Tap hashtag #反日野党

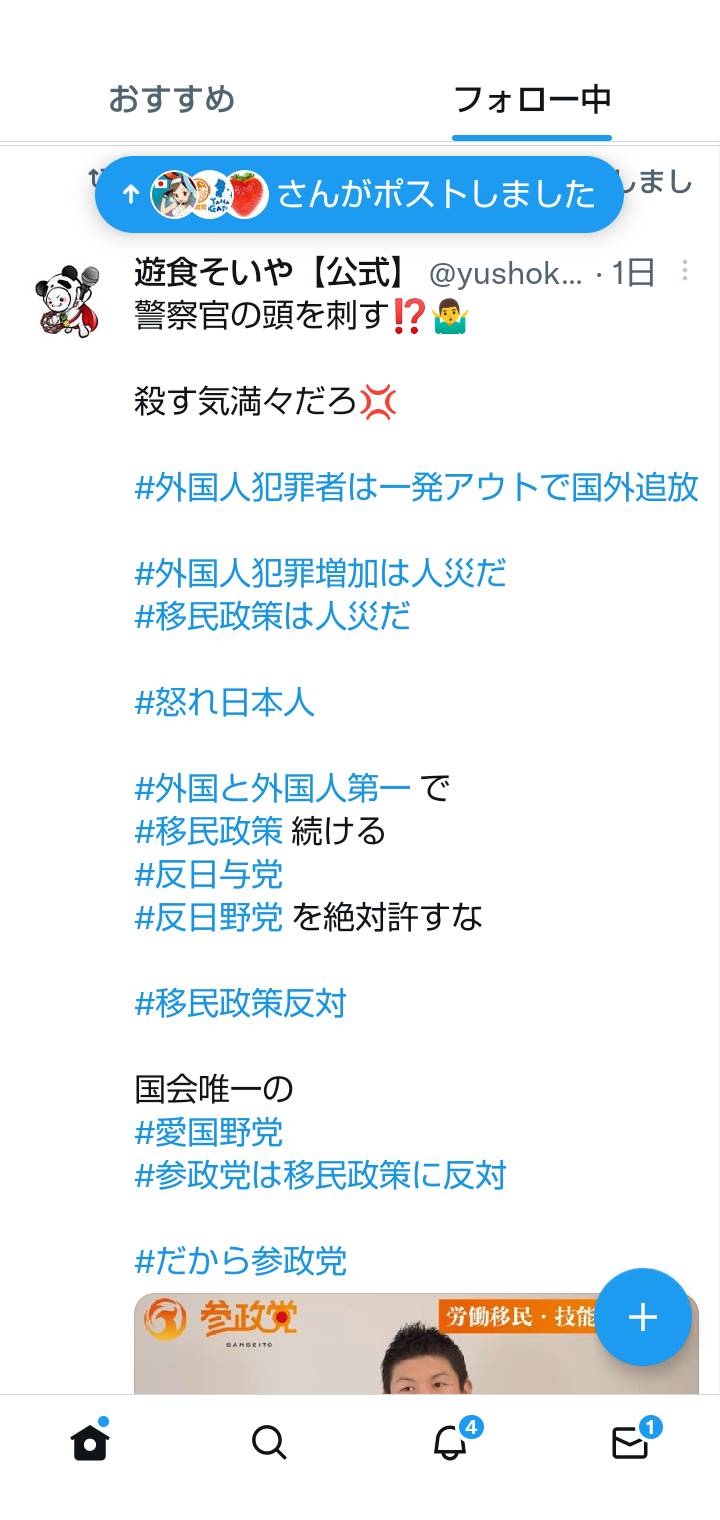pos(208,917)
